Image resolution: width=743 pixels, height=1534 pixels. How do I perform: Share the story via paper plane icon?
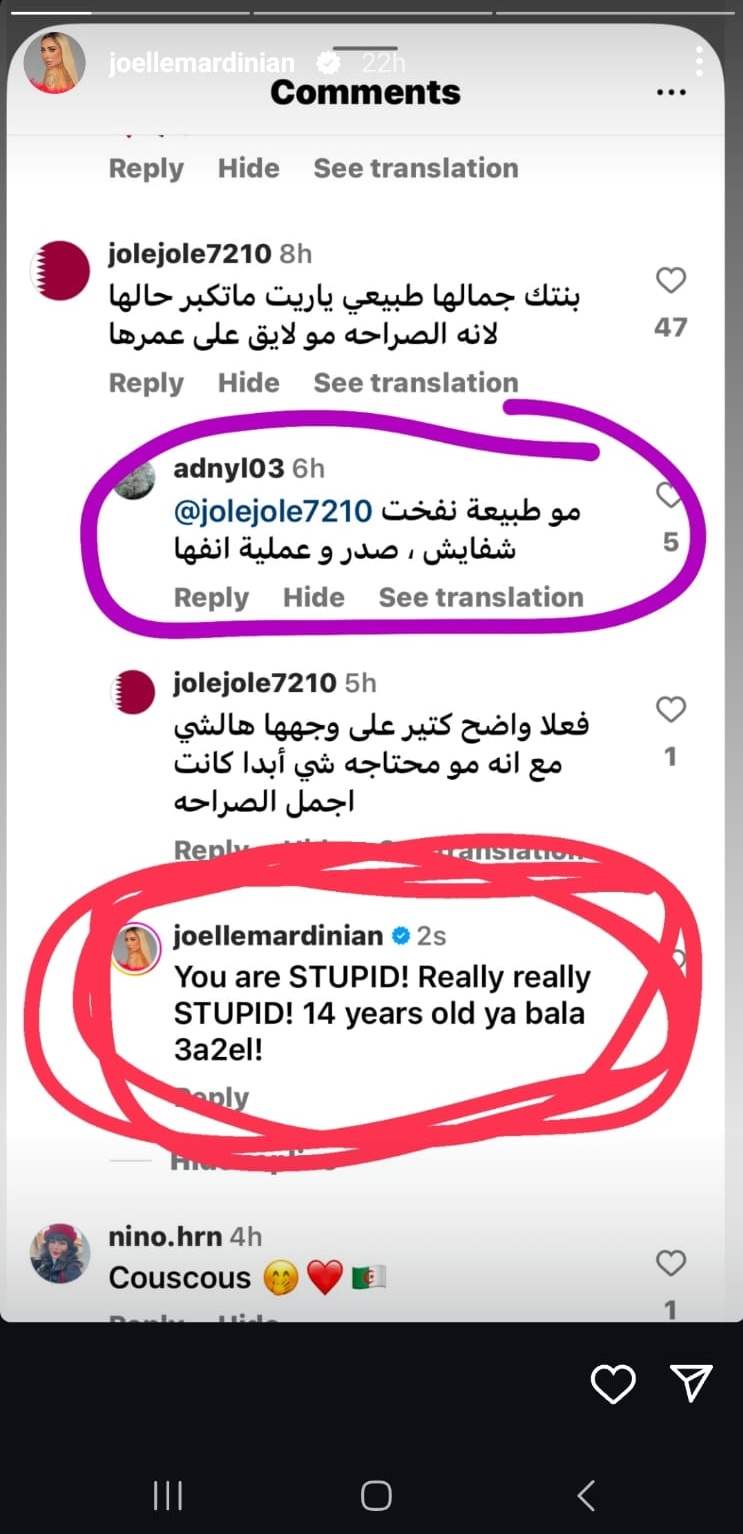692,1383
